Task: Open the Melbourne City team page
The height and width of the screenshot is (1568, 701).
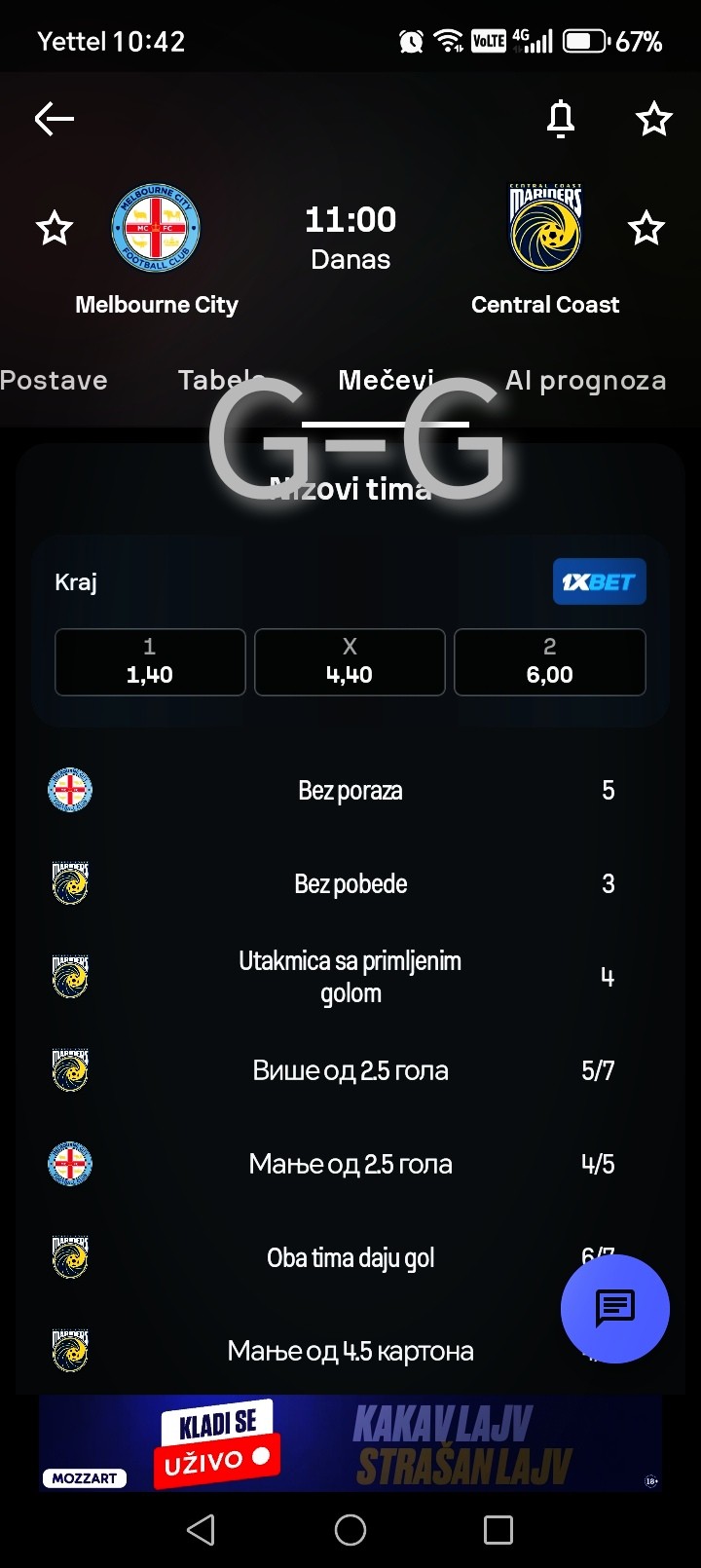Action: (156, 231)
